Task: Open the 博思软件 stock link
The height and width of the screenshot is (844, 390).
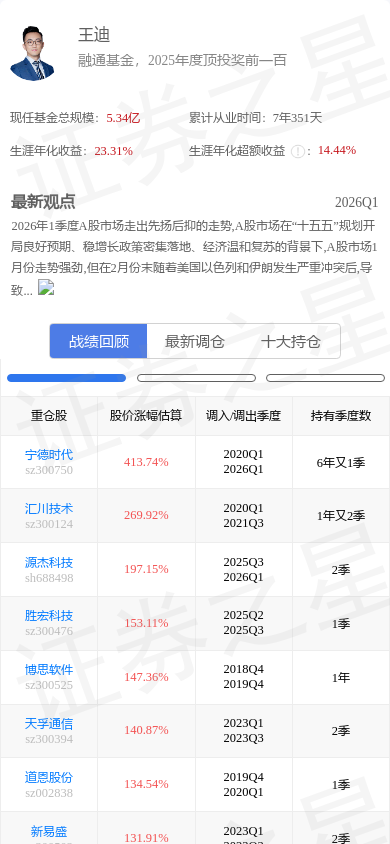Action: [48, 670]
